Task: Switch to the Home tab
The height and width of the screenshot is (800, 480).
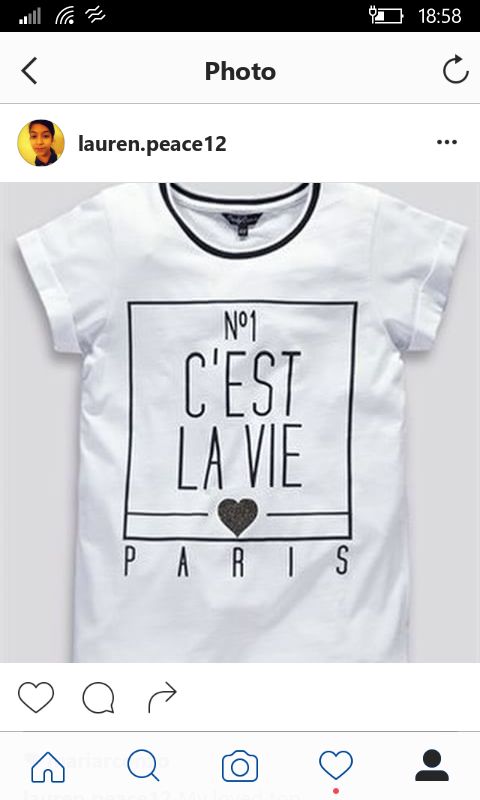Action: 48,766
